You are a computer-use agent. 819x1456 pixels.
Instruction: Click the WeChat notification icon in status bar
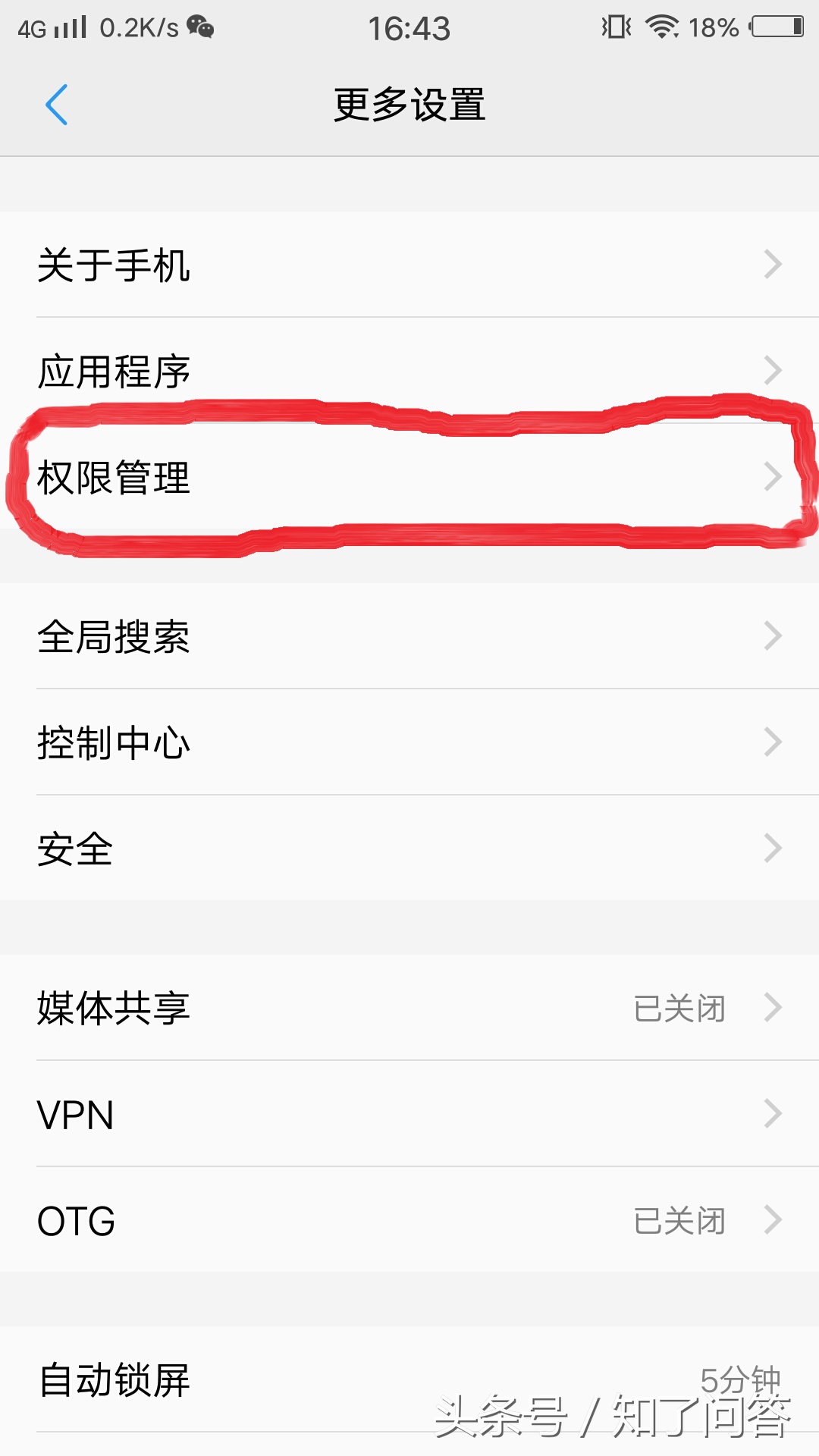pos(199,27)
